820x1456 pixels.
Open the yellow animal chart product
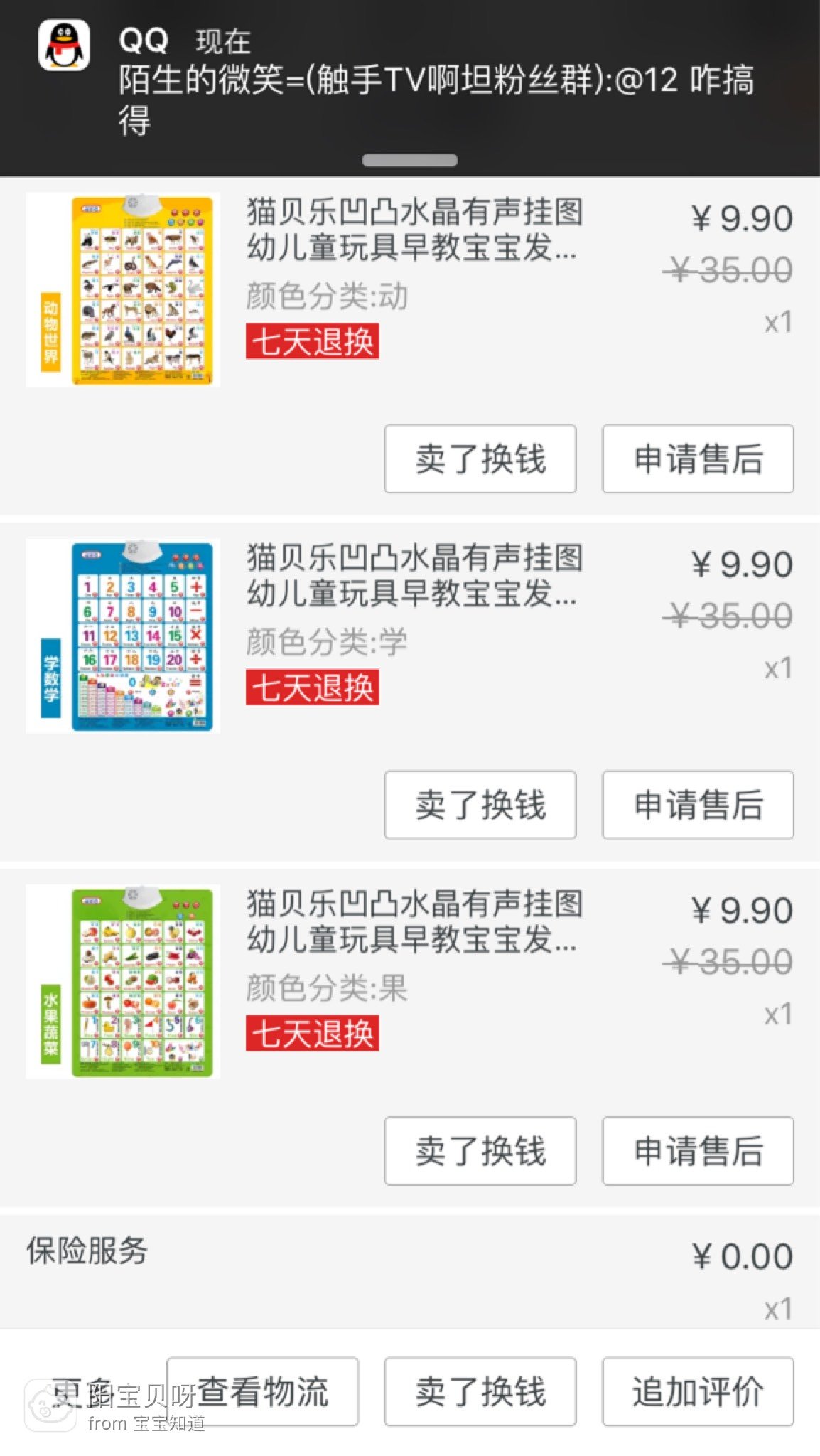pyautogui.click(x=123, y=290)
